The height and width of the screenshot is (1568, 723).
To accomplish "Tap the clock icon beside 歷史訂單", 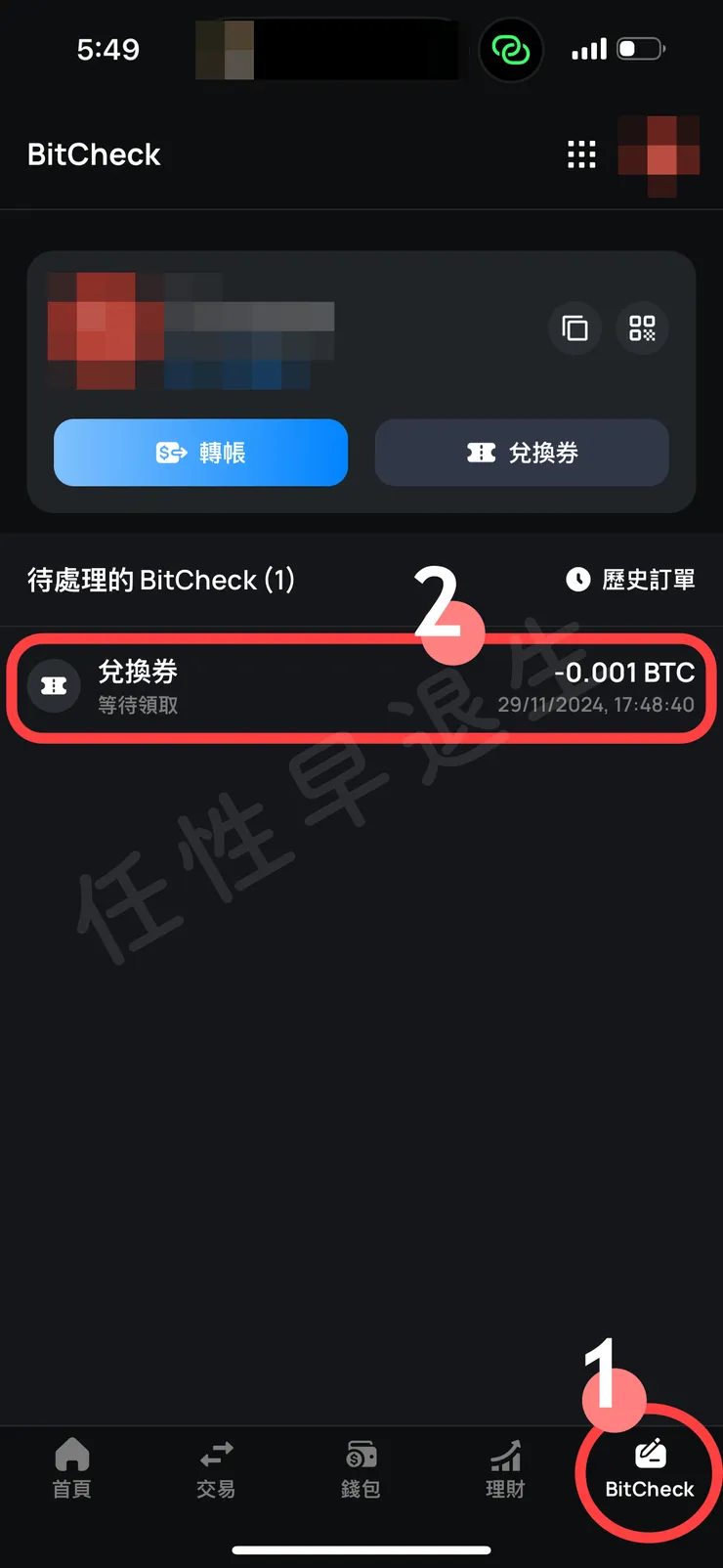I will coord(576,579).
